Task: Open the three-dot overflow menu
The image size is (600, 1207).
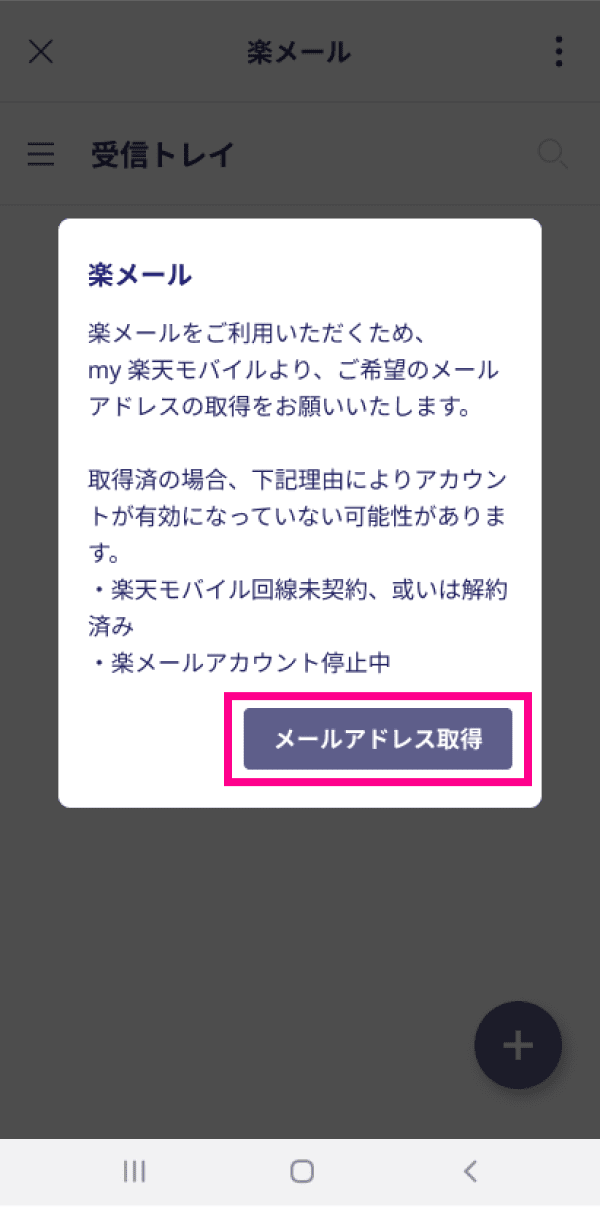Action: pos(558,52)
